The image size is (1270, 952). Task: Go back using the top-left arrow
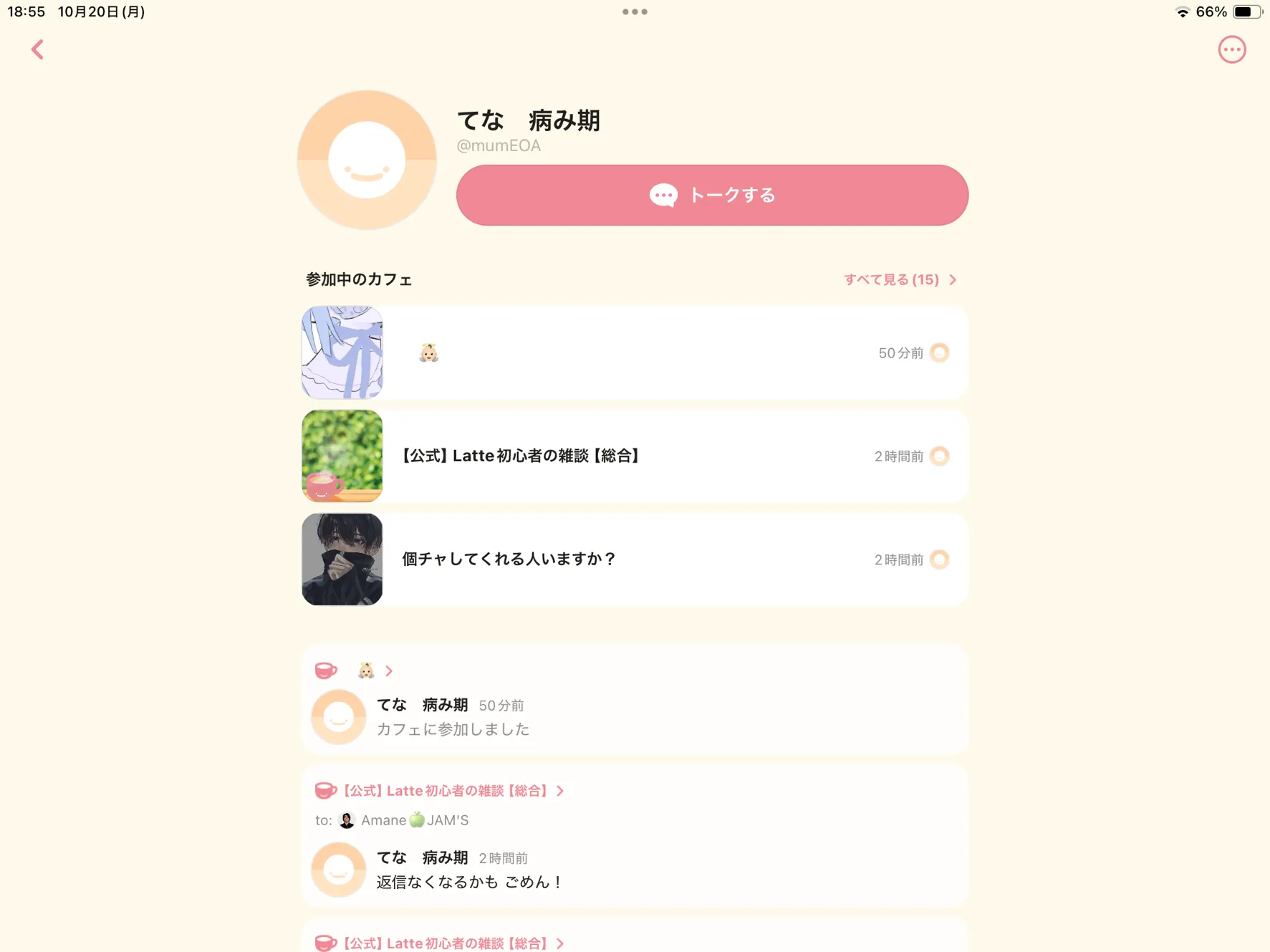point(37,49)
